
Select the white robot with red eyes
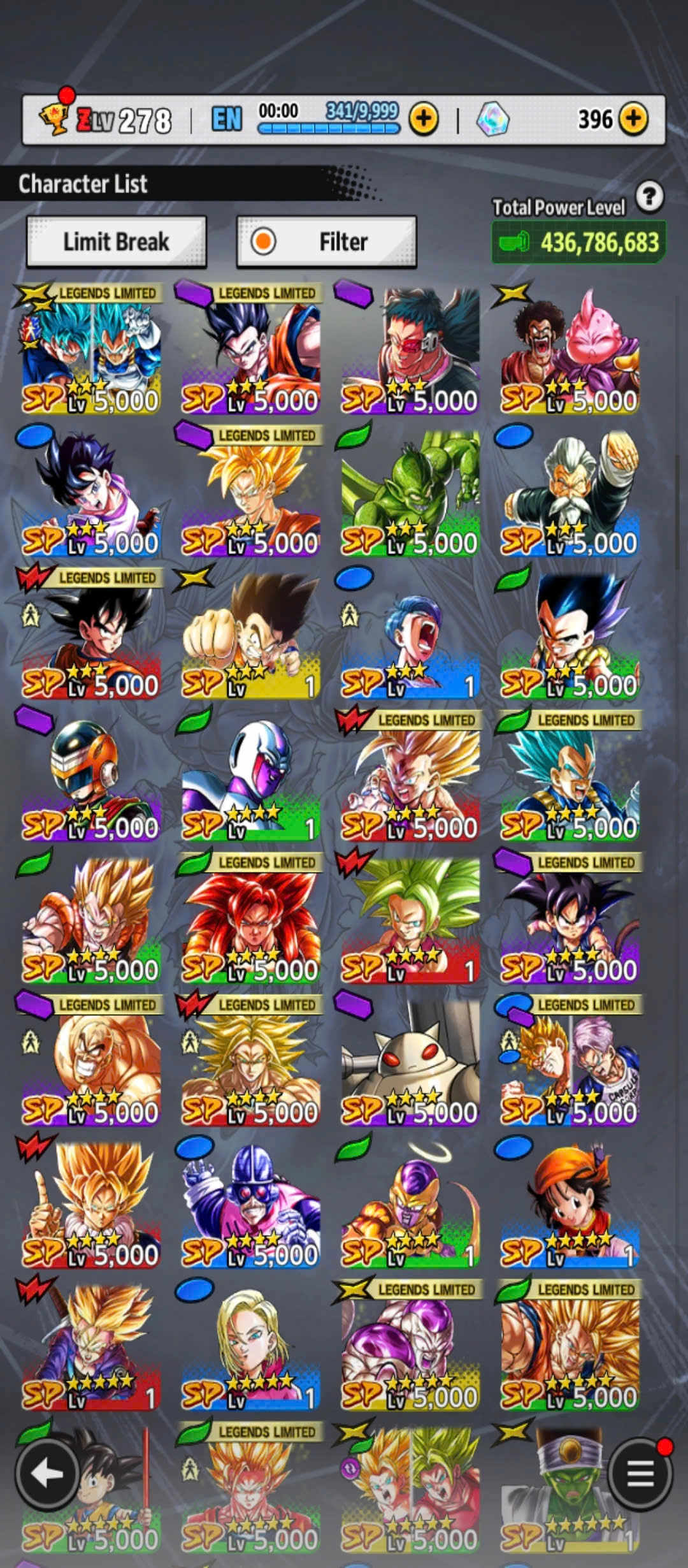pos(410,1062)
